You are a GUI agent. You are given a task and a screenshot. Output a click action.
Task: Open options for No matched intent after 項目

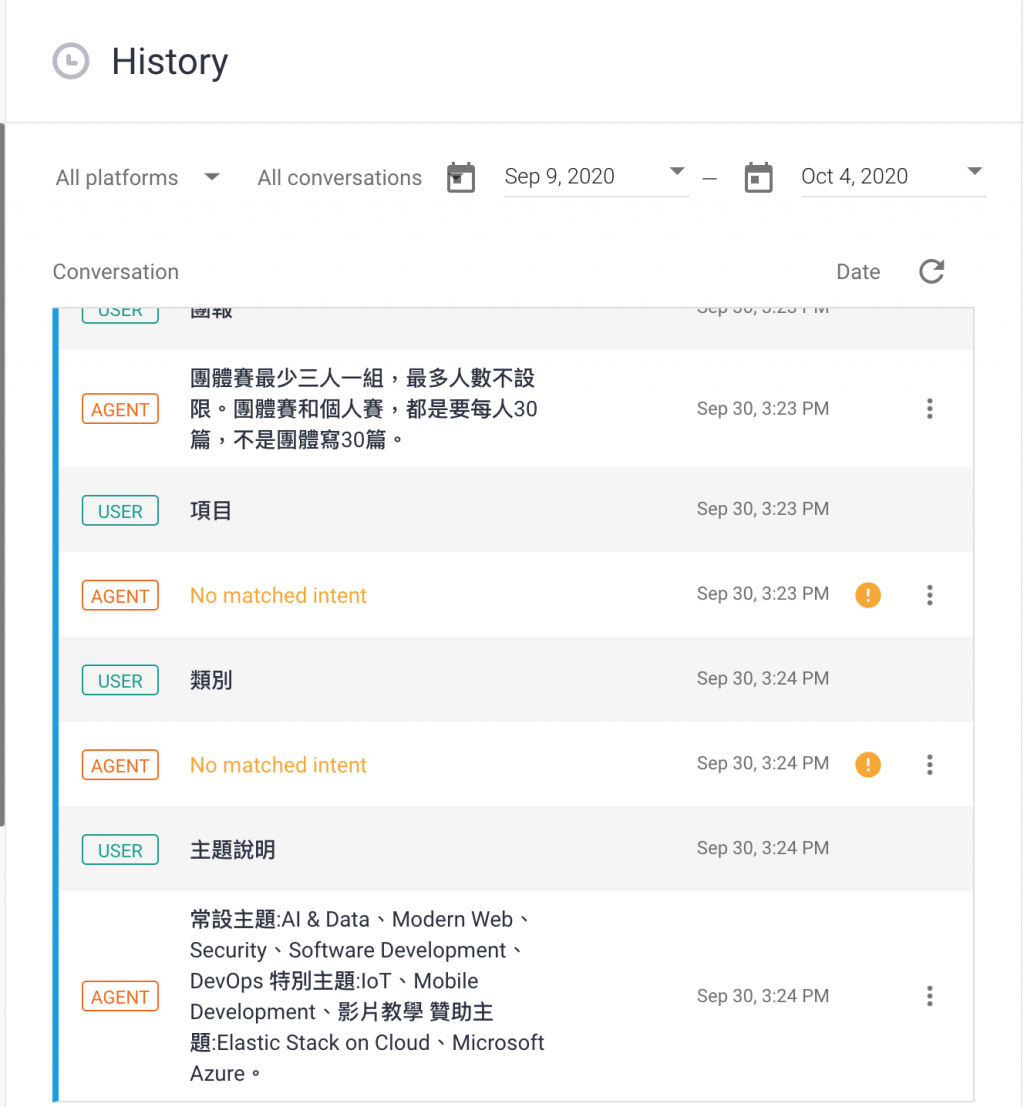click(x=930, y=595)
